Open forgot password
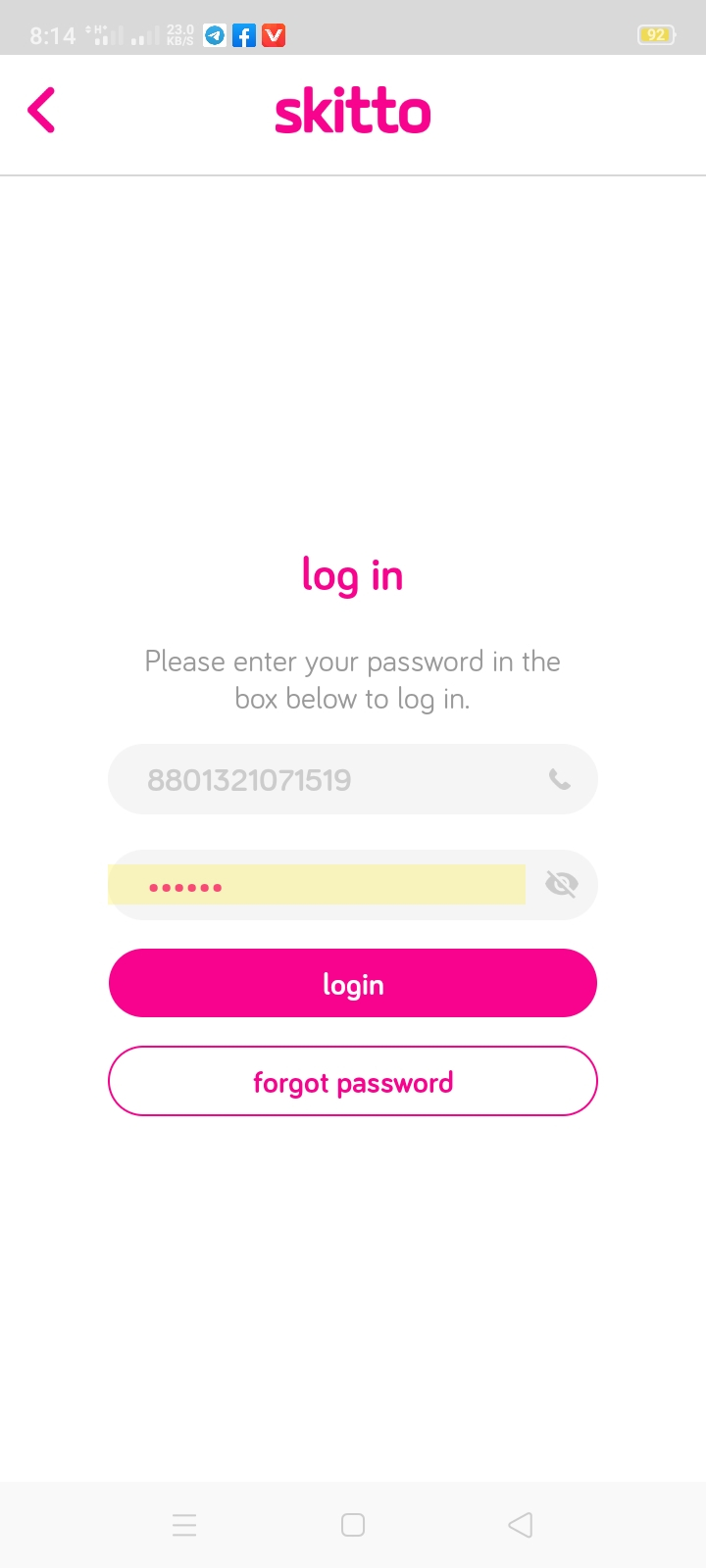 353,1082
